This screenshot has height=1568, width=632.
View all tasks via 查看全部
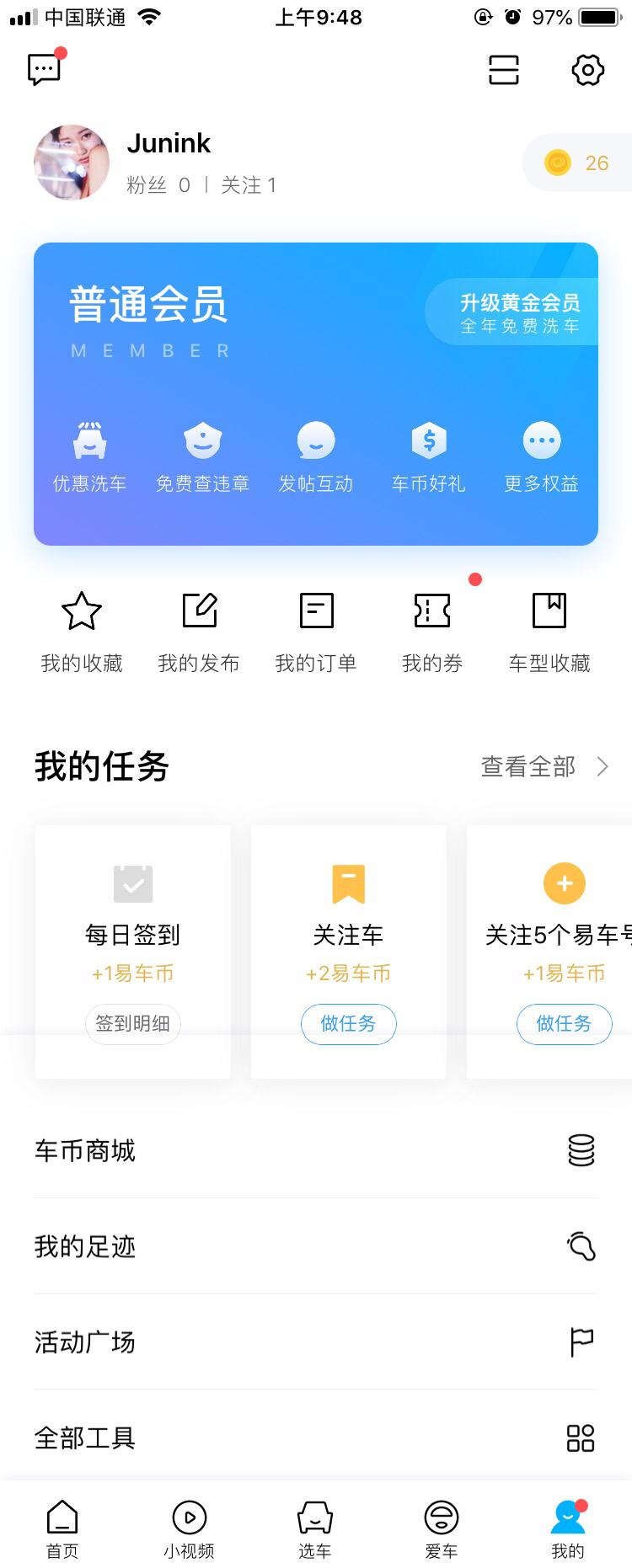pos(544,766)
